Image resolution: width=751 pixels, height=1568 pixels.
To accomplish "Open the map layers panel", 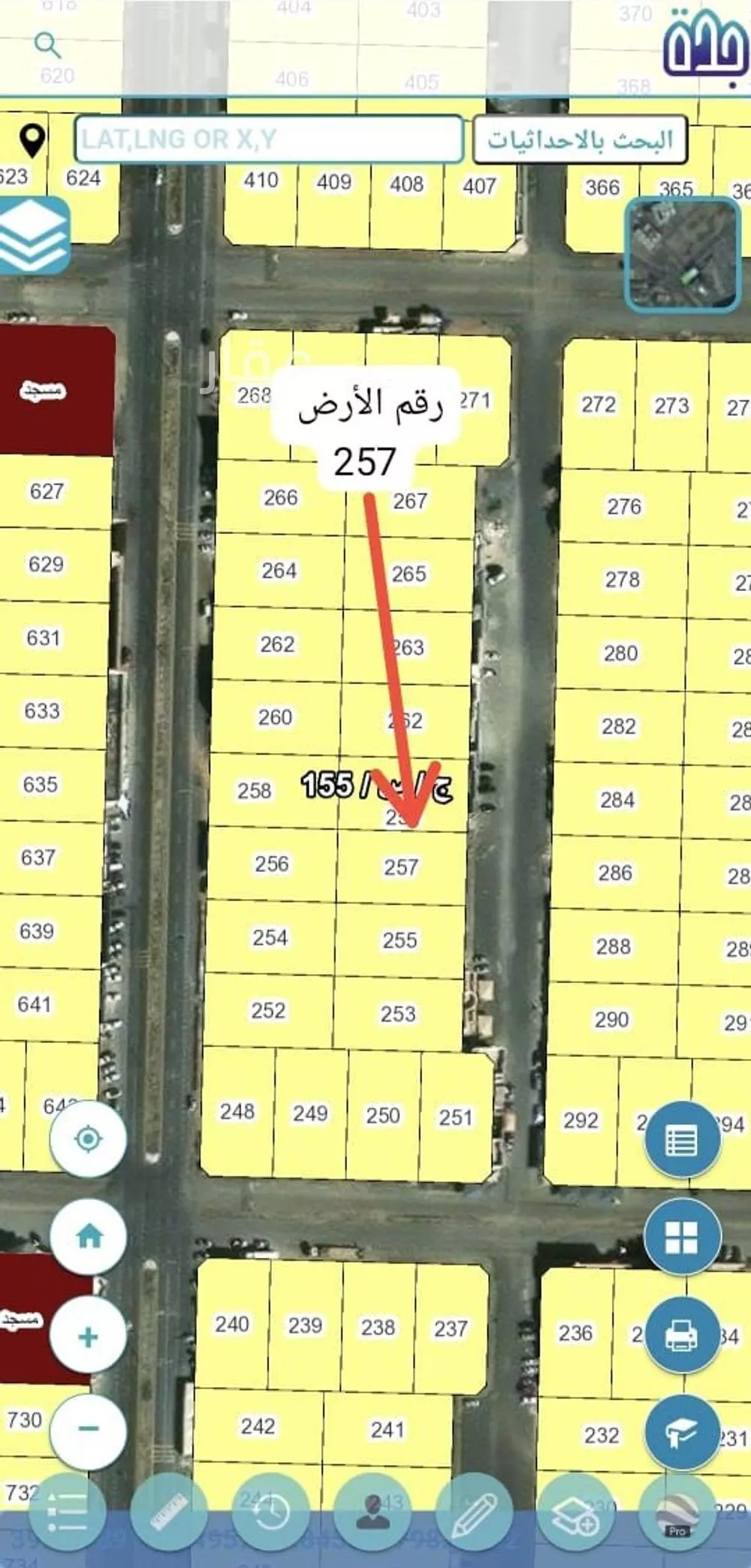I will click(x=35, y=235).
